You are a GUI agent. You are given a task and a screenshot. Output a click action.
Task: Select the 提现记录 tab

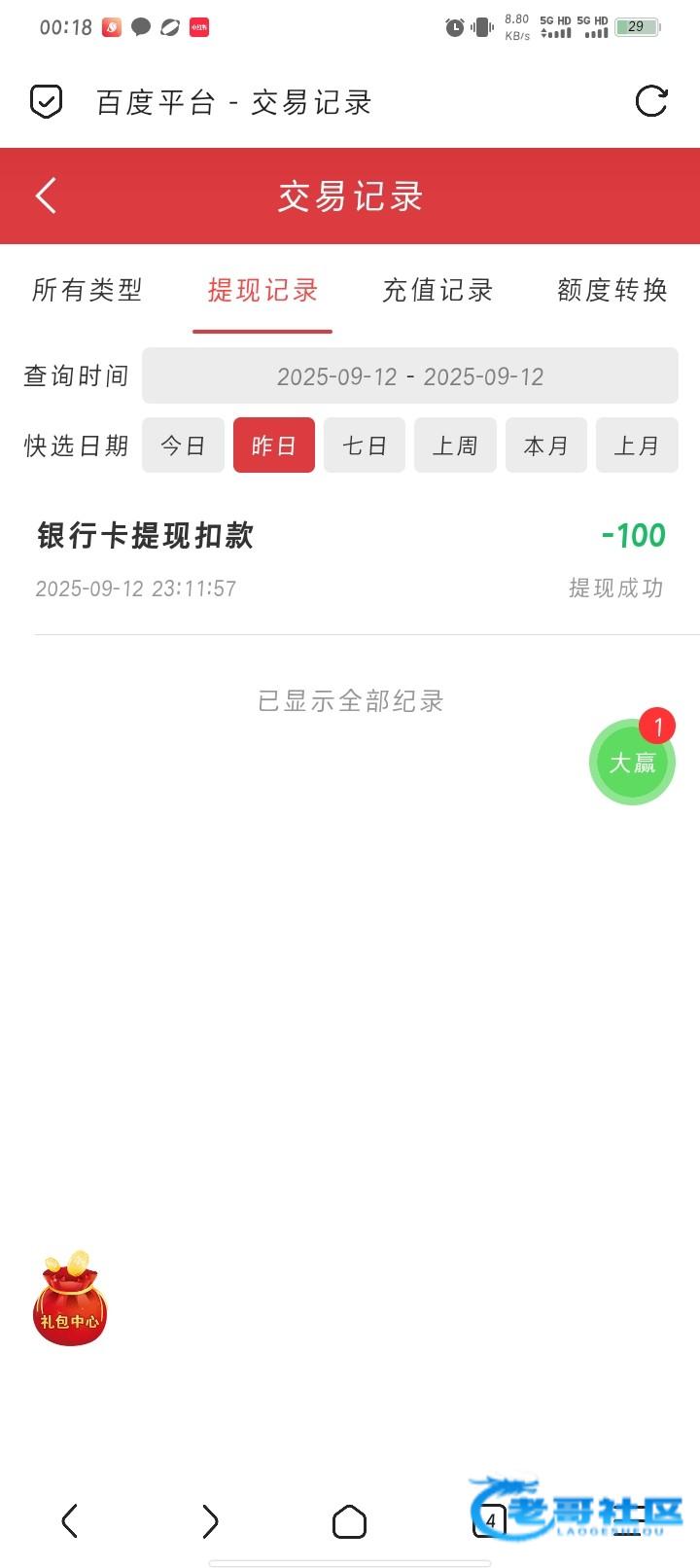click(x=262, y=290)
